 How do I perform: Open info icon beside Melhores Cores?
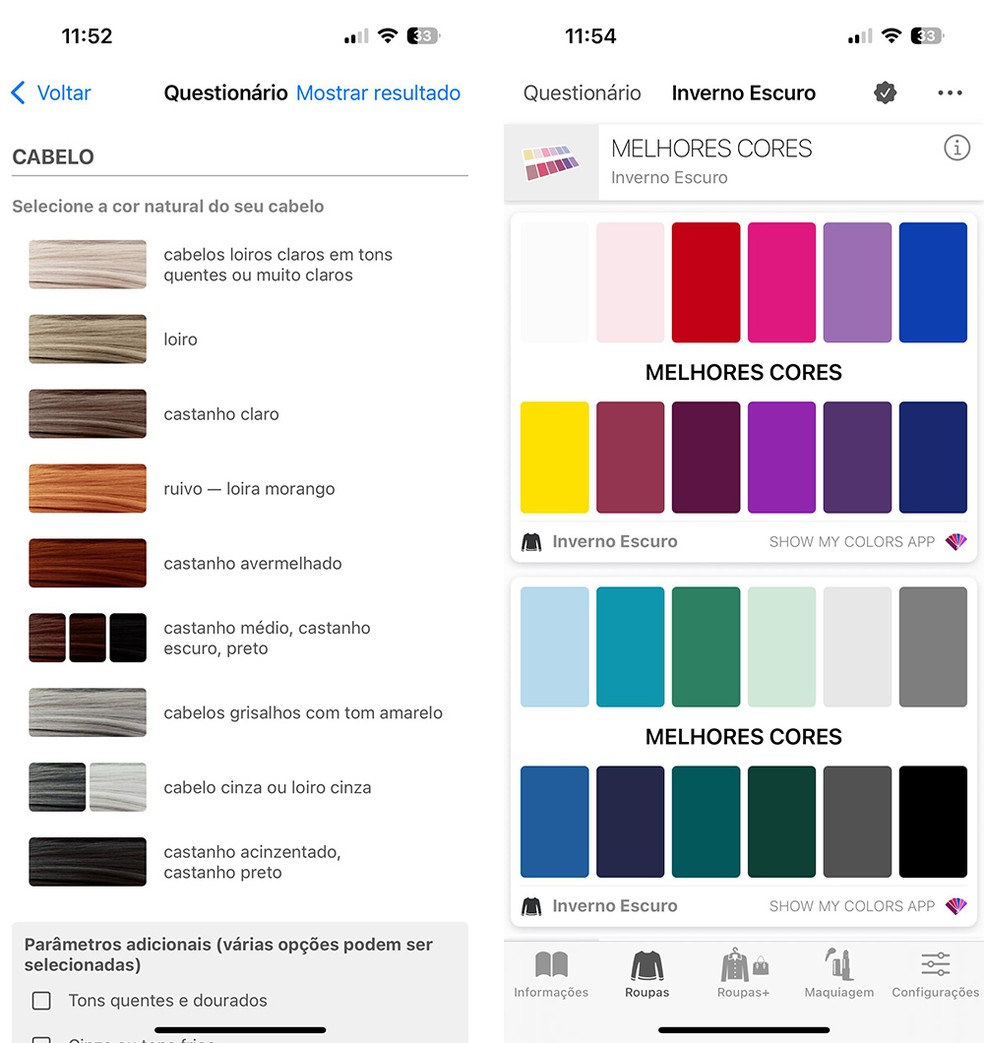[956, 149]
